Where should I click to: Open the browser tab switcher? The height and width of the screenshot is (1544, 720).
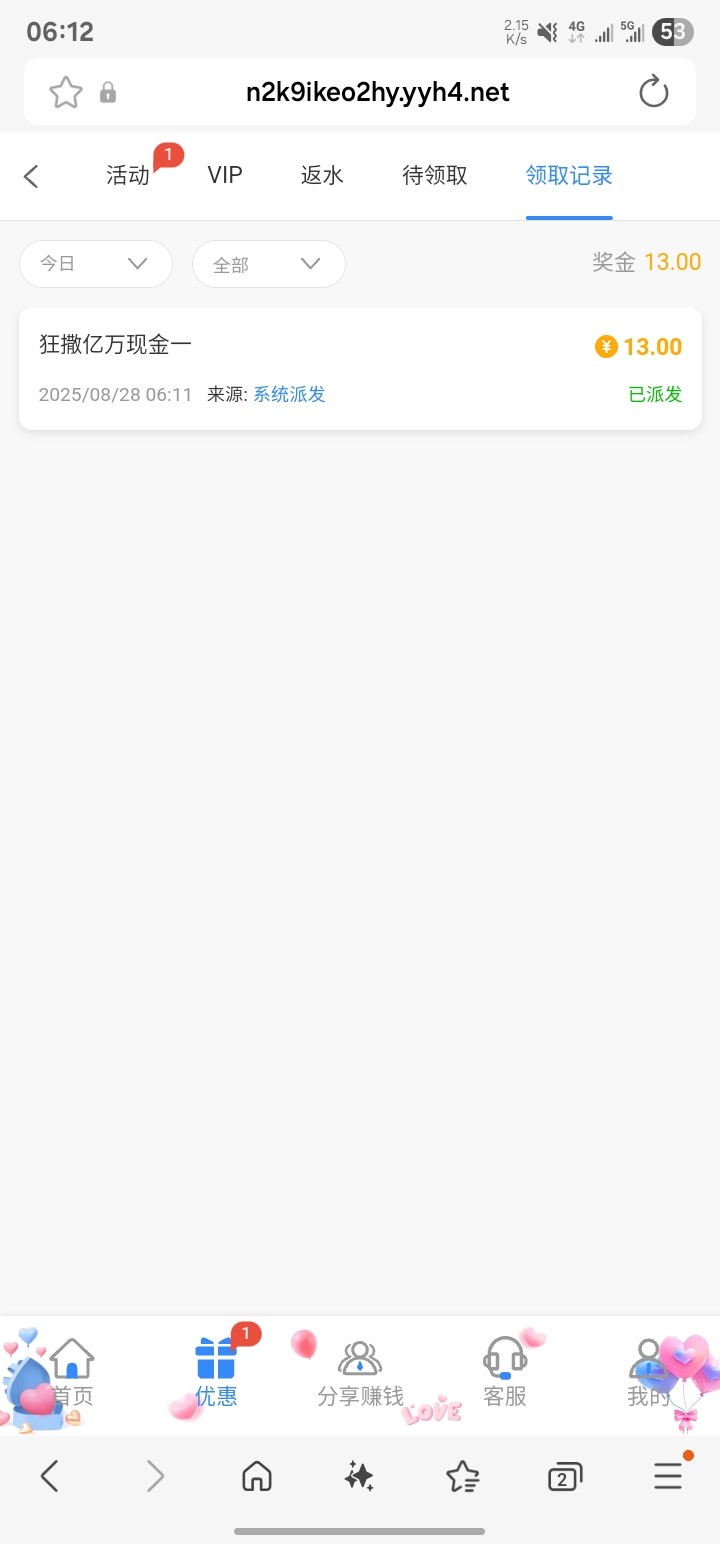tap(565, 1476)
